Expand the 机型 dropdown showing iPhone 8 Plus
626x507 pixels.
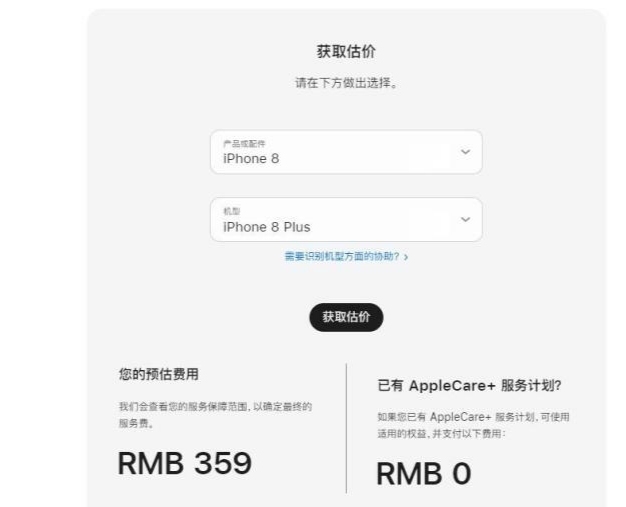tap(345, 220)
